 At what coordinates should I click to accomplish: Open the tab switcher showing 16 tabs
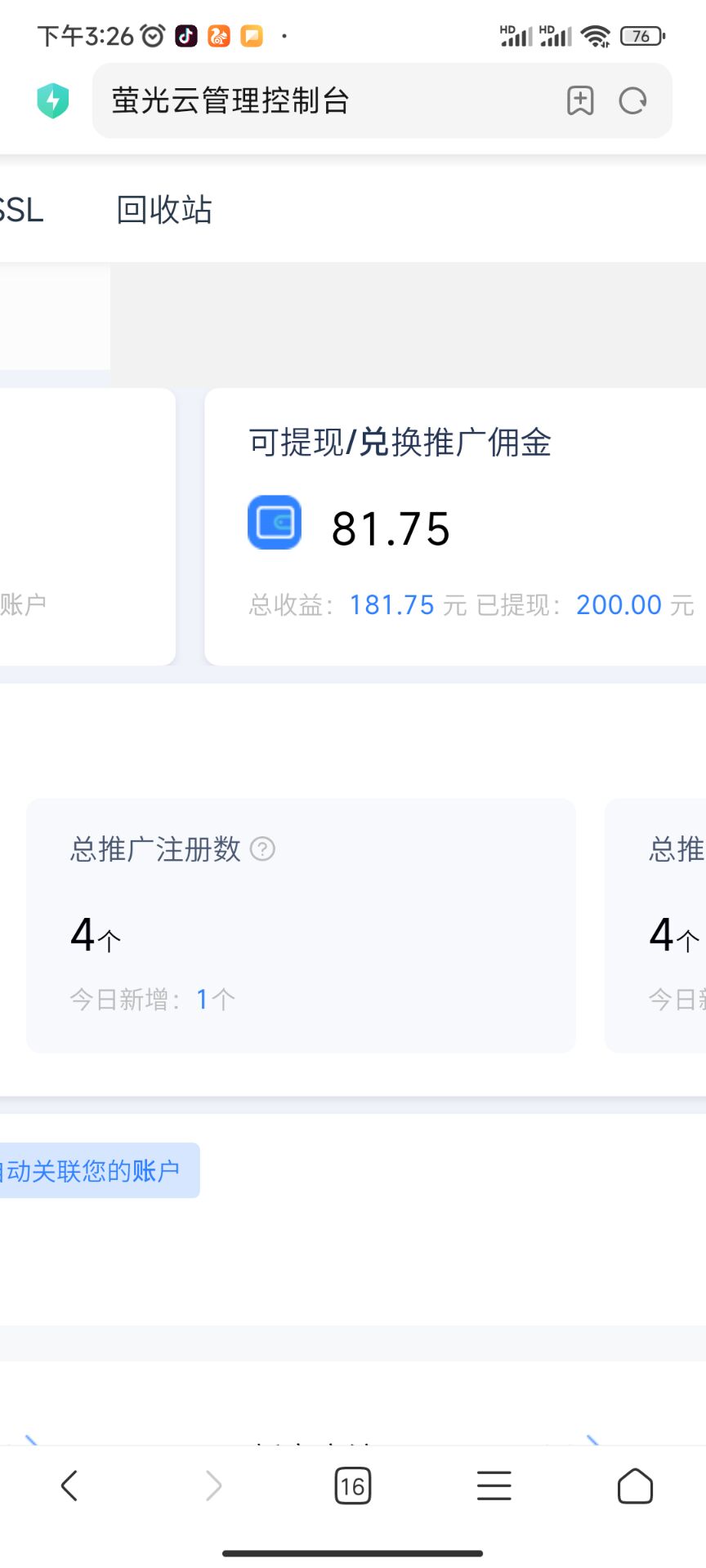pos(353,1486)
